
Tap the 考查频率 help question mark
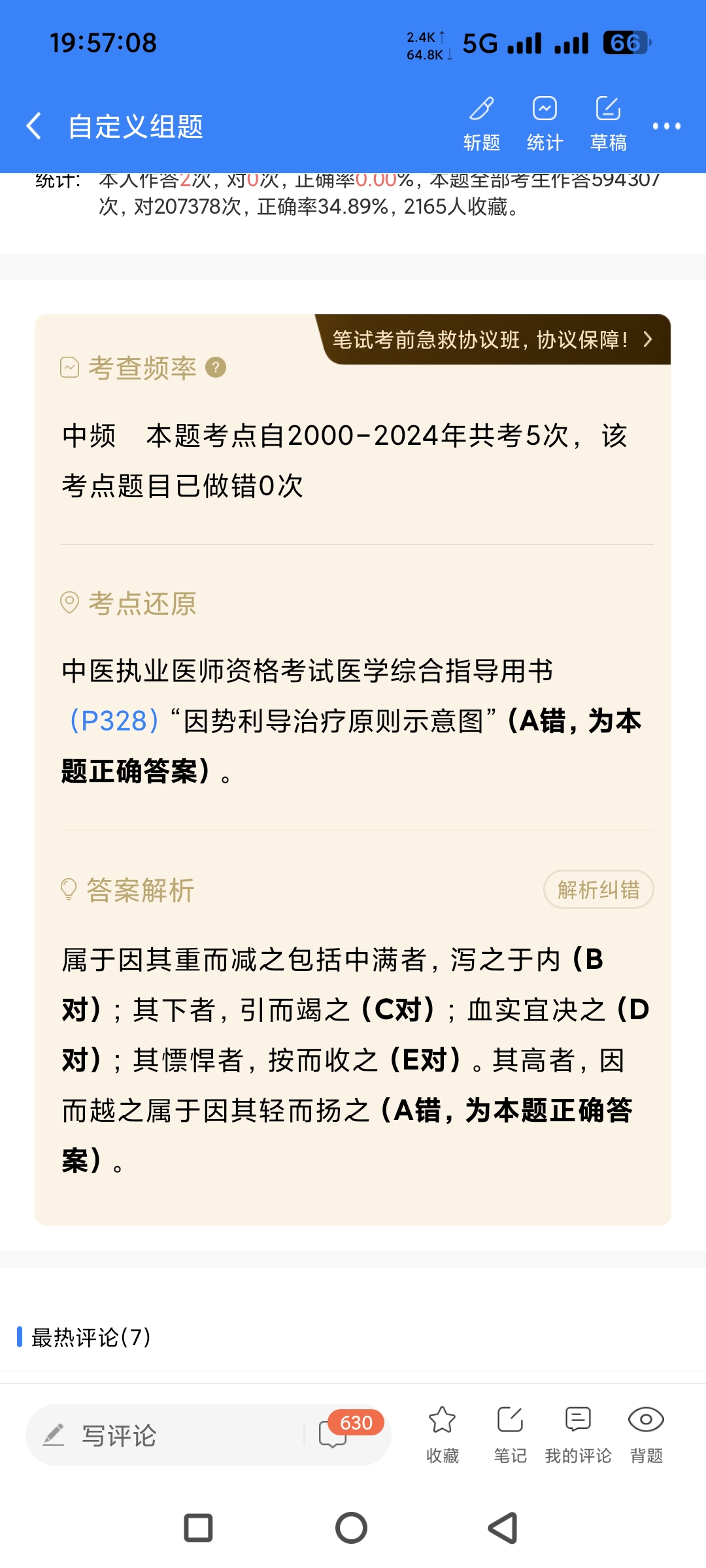(216, 368)
